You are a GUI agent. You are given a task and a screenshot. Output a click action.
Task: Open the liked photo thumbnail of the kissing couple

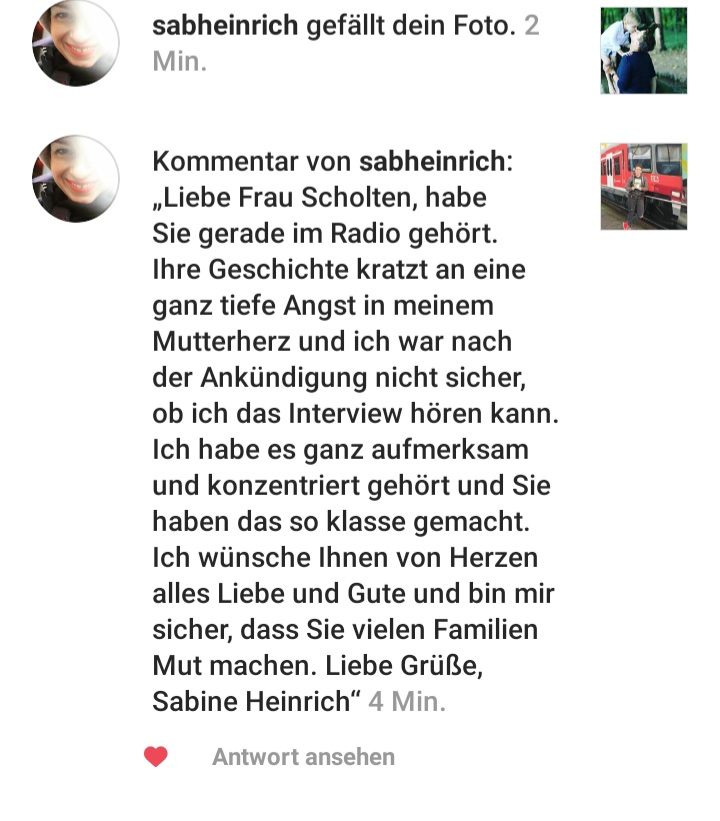(x=643, y=51)
